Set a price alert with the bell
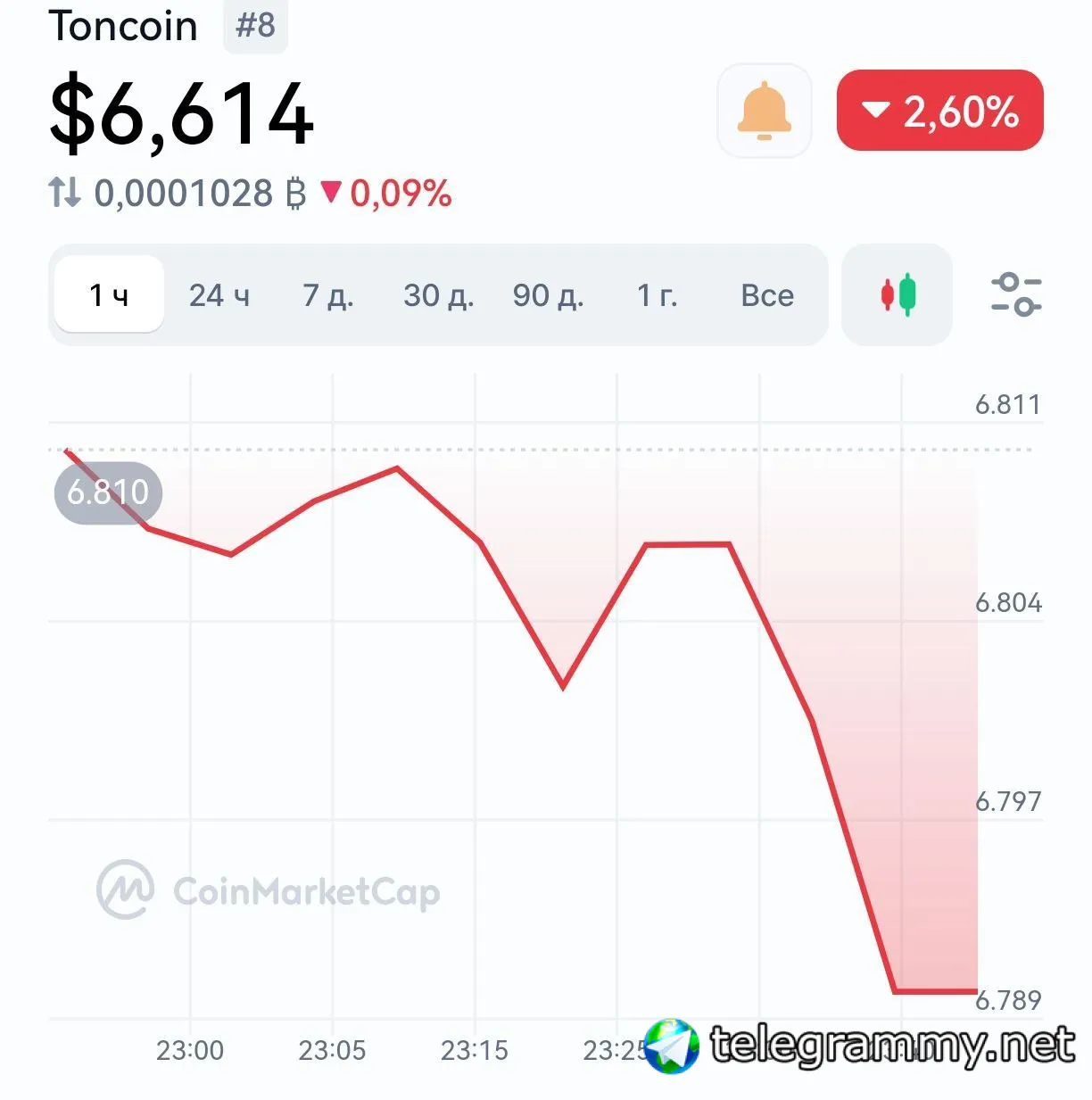Image resolution: width=1092 pixels, height=1100 pixels. point(764,111)
